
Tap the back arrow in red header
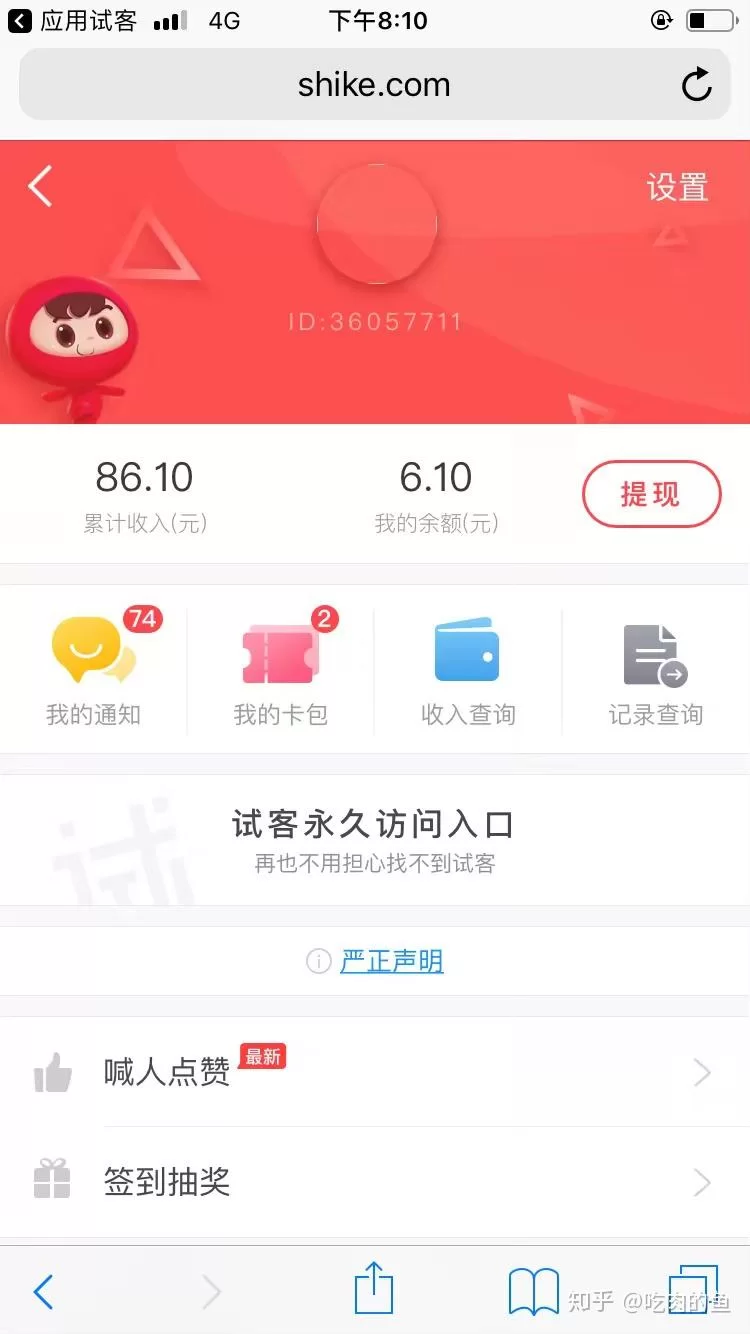click(x=40, y=187)
